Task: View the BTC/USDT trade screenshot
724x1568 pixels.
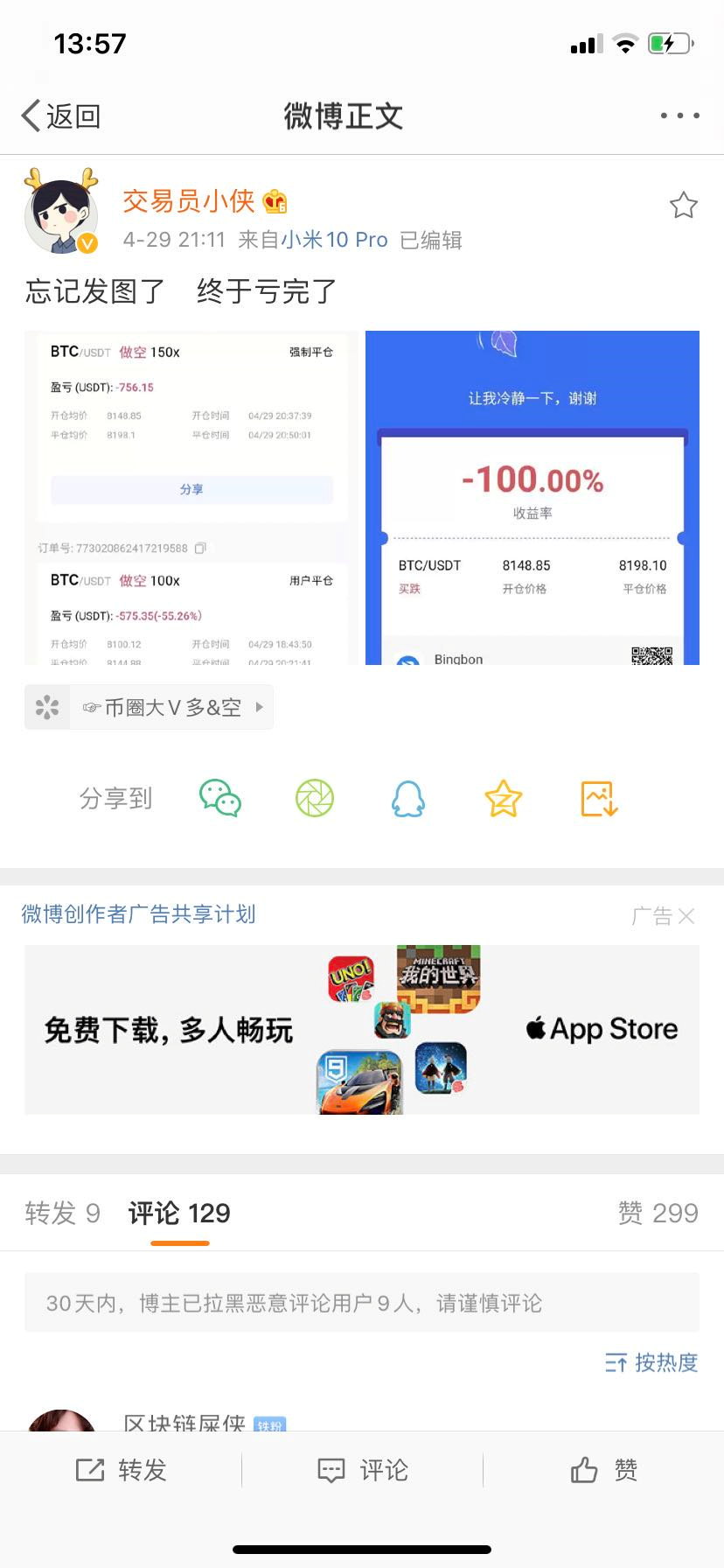Action: (x=191, y=497)
